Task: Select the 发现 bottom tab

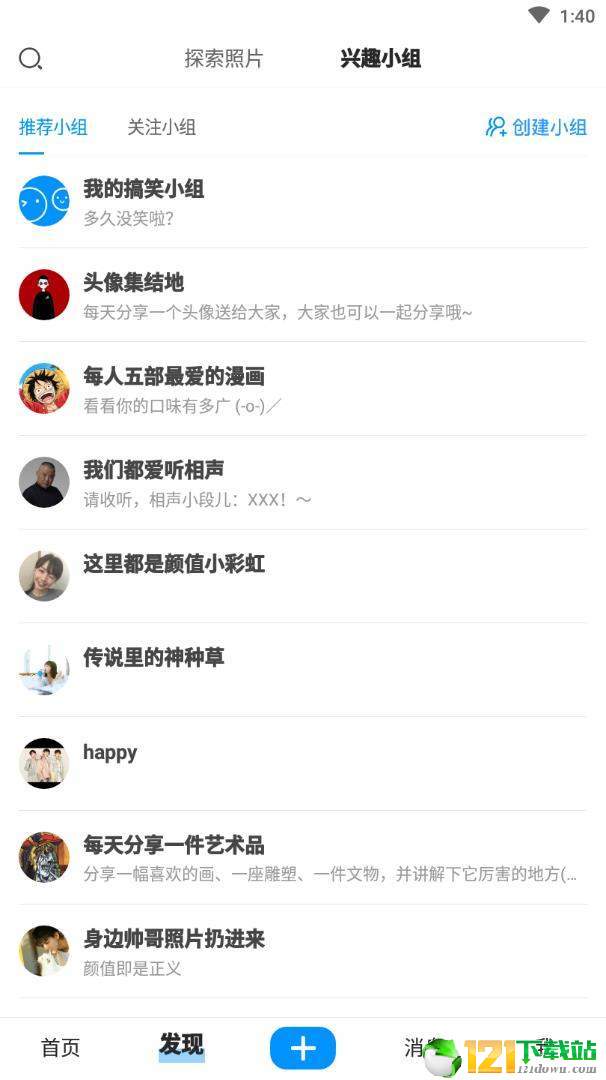Action: tap(181, 1047)
